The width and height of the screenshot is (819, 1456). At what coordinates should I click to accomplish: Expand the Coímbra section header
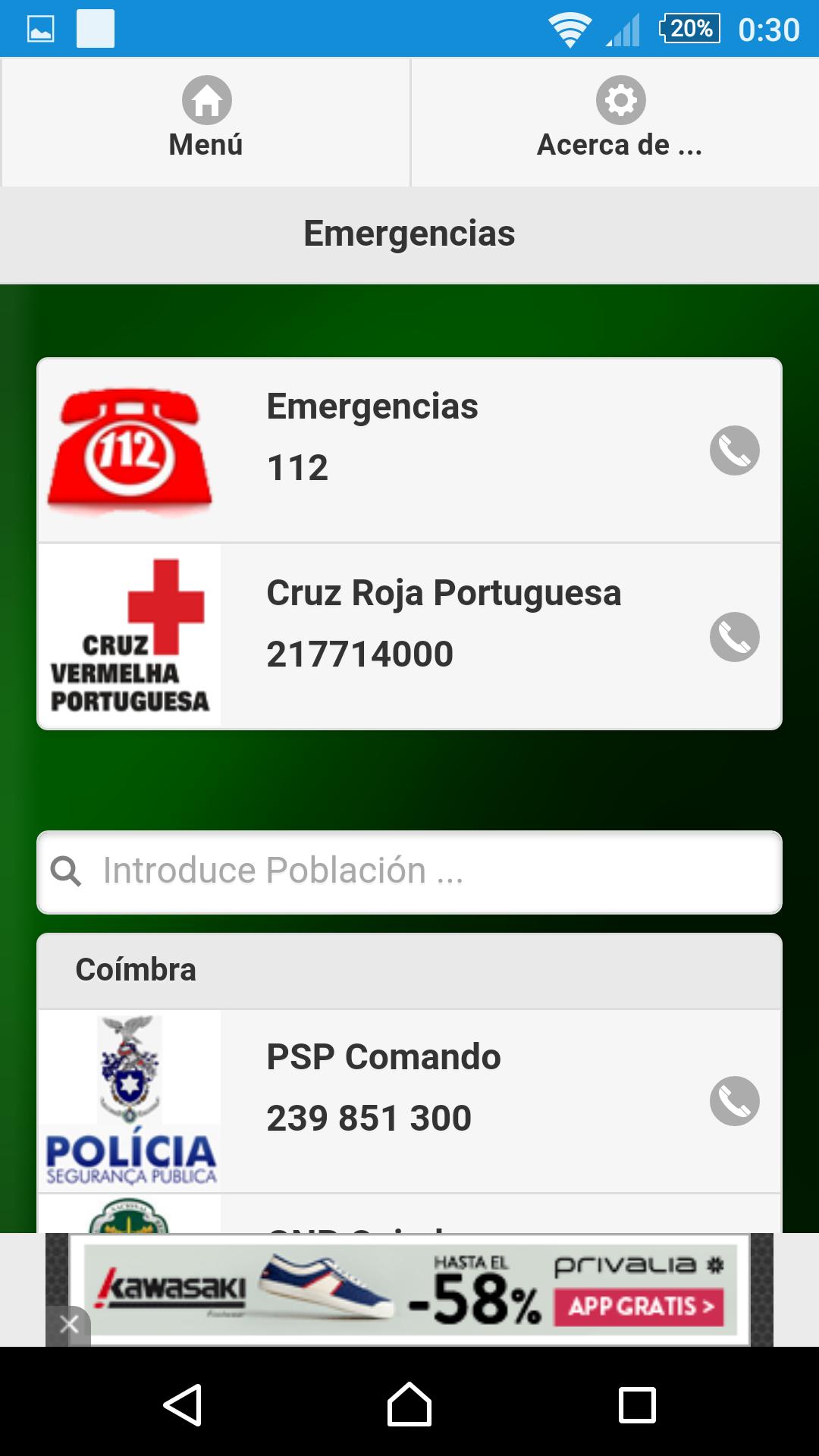tap(409, 968)
